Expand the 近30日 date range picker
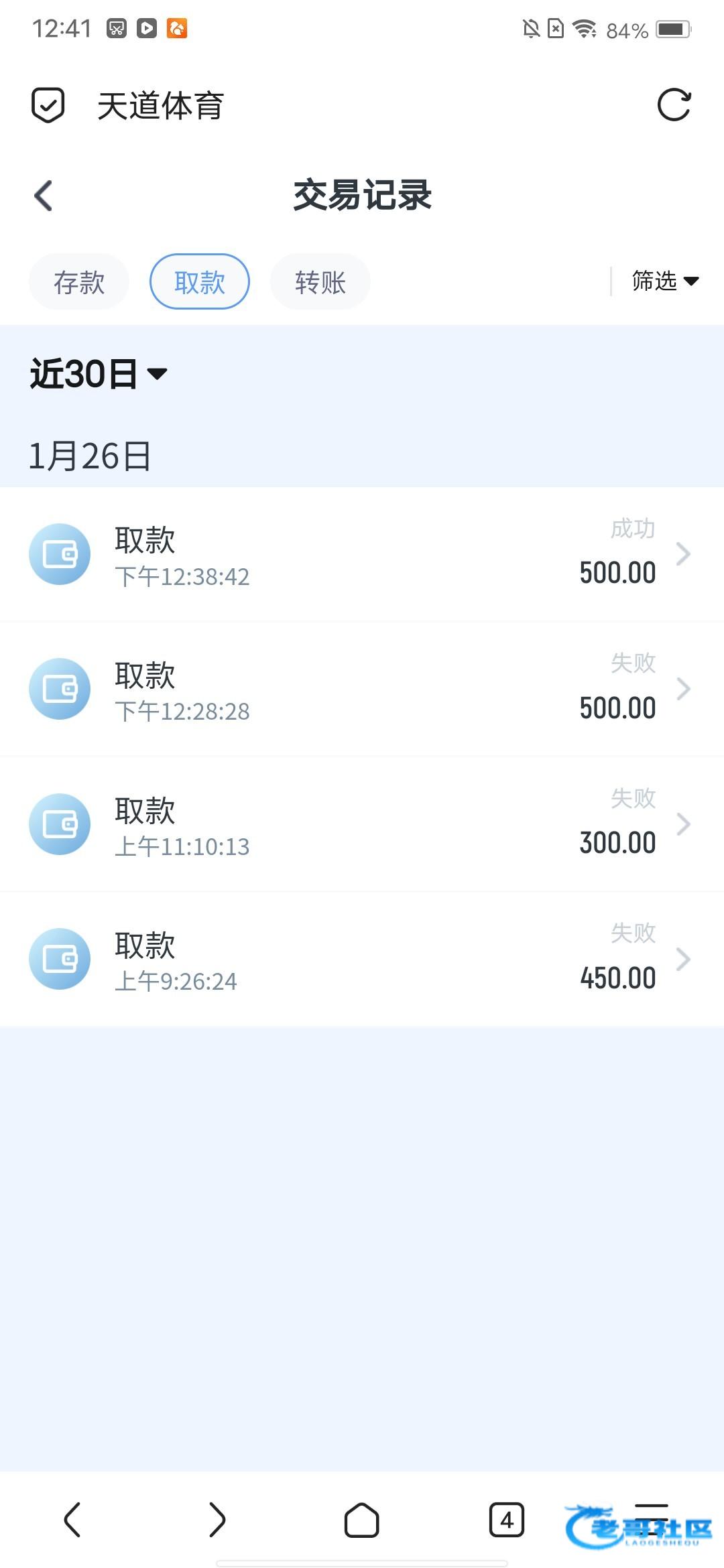Viewport: 724px width, 1568px height. click(99, 374)
